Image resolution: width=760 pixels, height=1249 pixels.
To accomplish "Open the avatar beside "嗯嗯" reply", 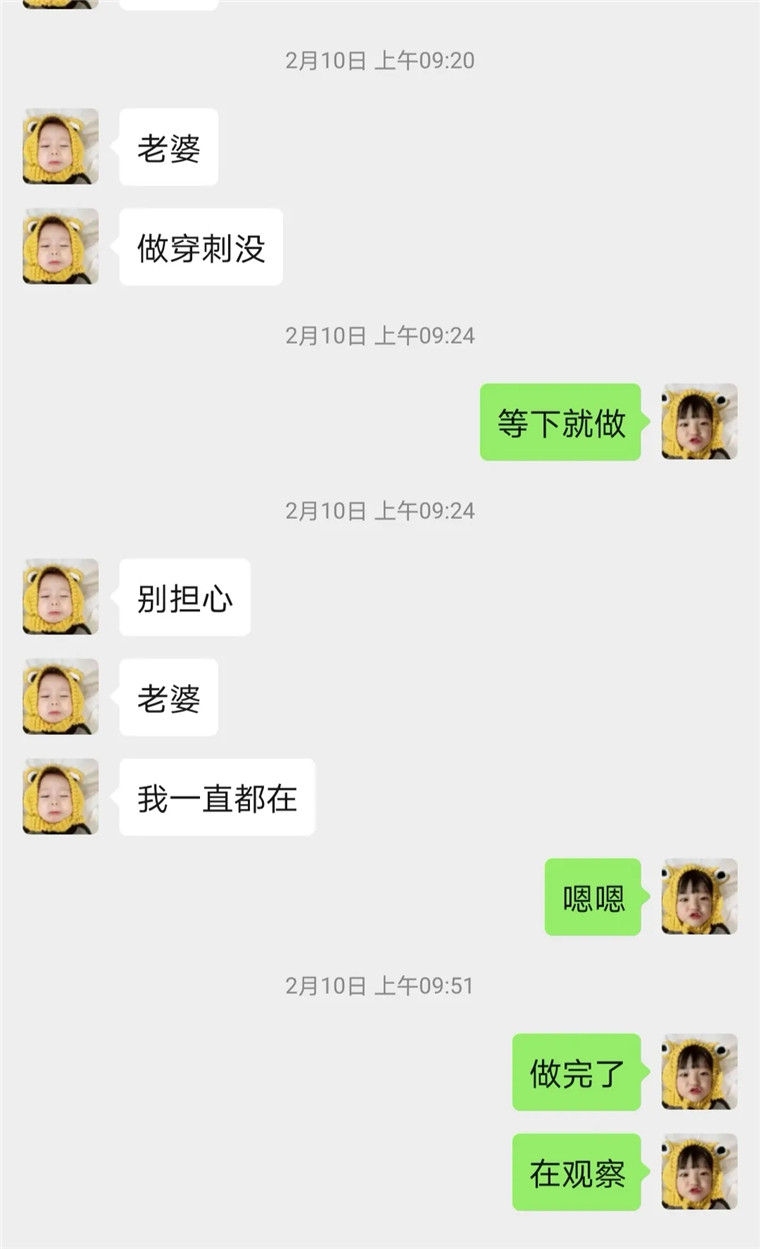I will pyautogui.click(x=699, y=896).
